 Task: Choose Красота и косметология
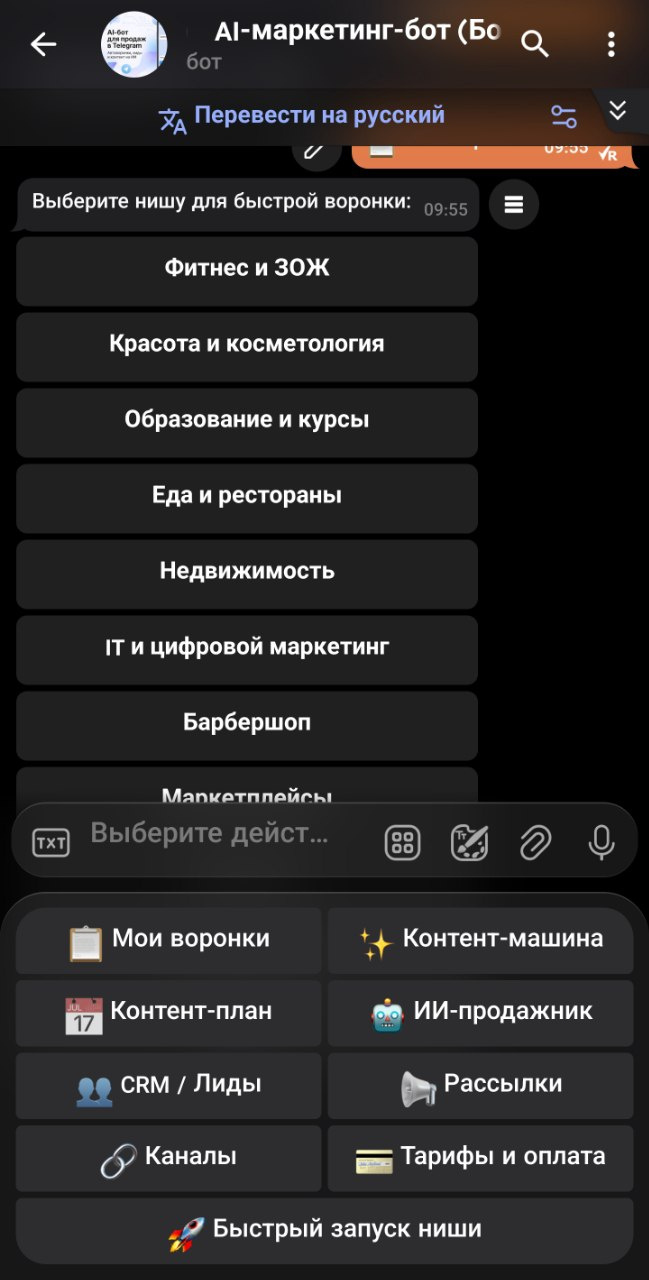(246, 344)
